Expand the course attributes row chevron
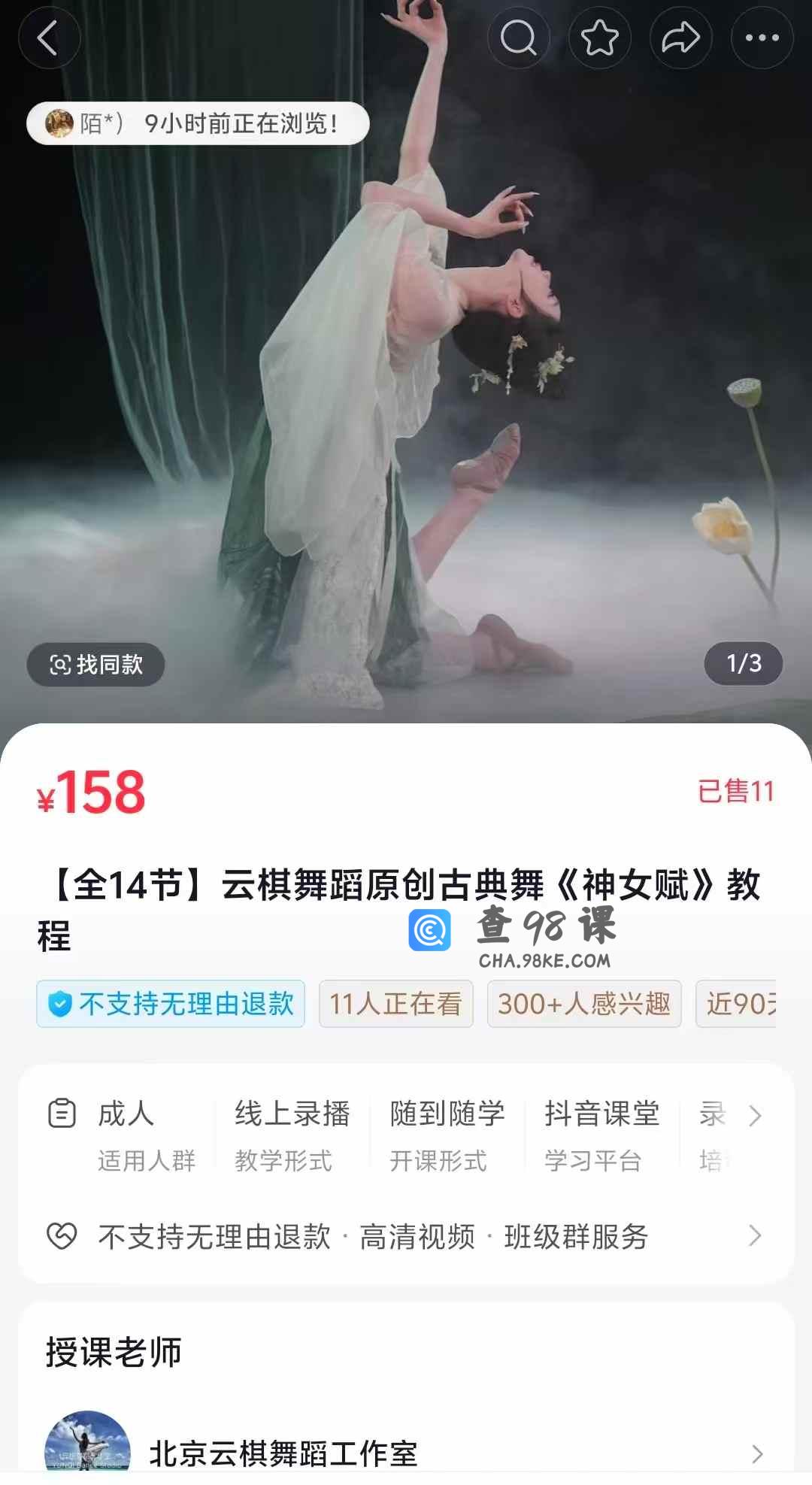The height and width of the screenshot is (1485, 812). coord(756,1116)
